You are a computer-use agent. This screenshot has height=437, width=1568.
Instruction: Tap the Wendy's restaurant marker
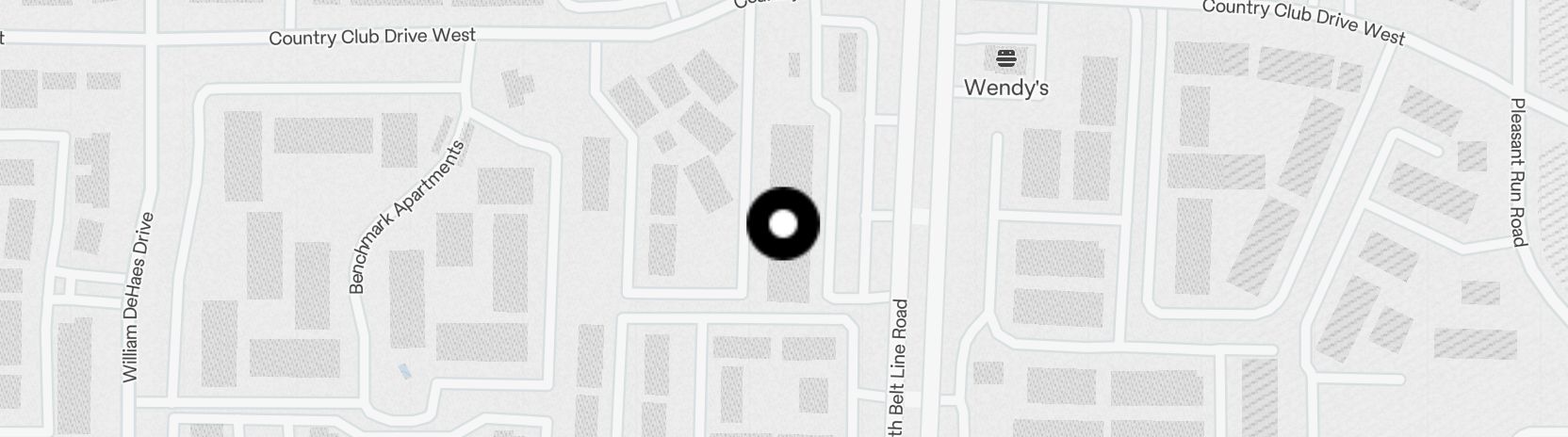point(1005,59)
